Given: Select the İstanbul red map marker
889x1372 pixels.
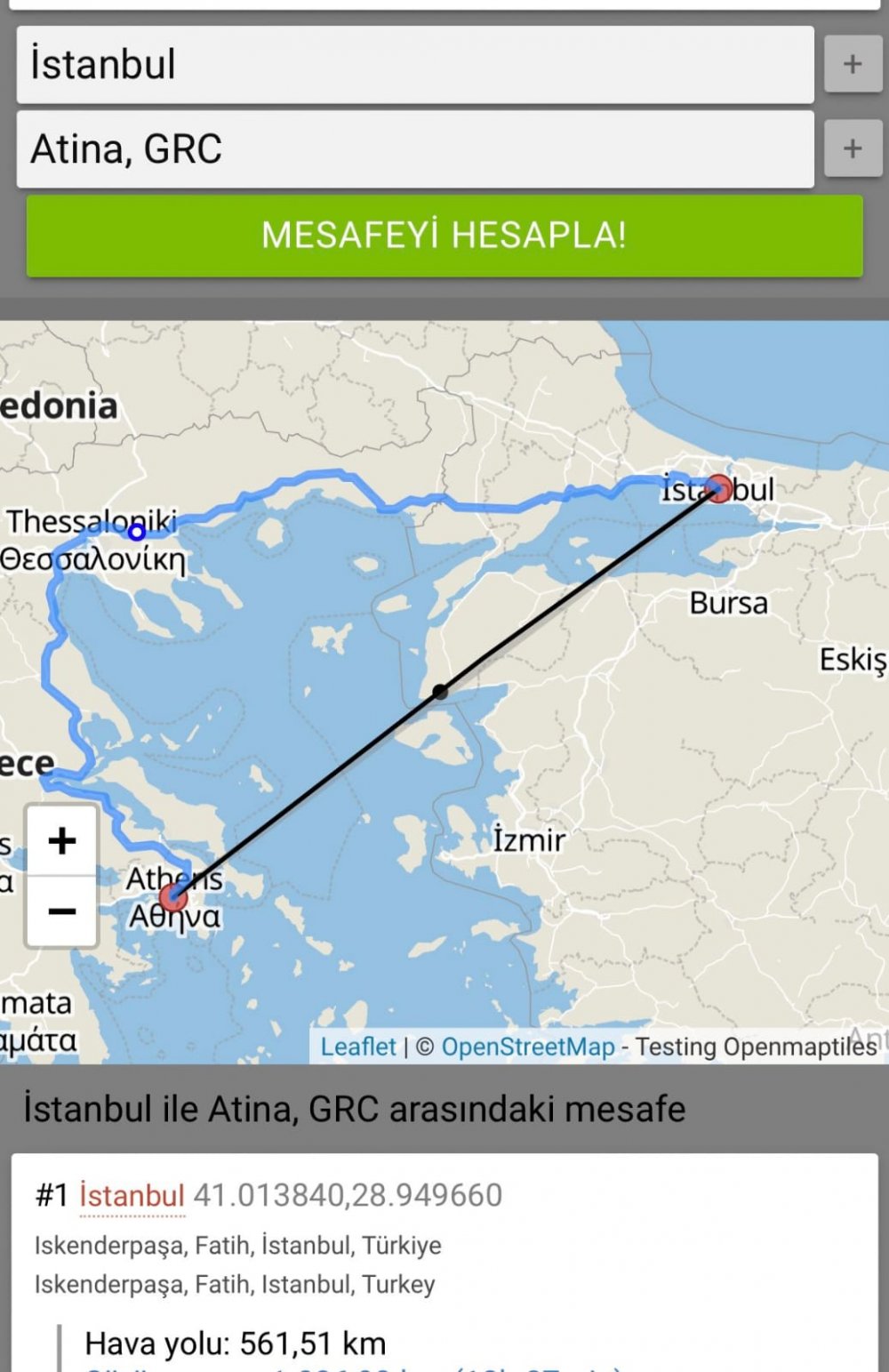Looking at the screenshot, I should (x=718, y=488).
